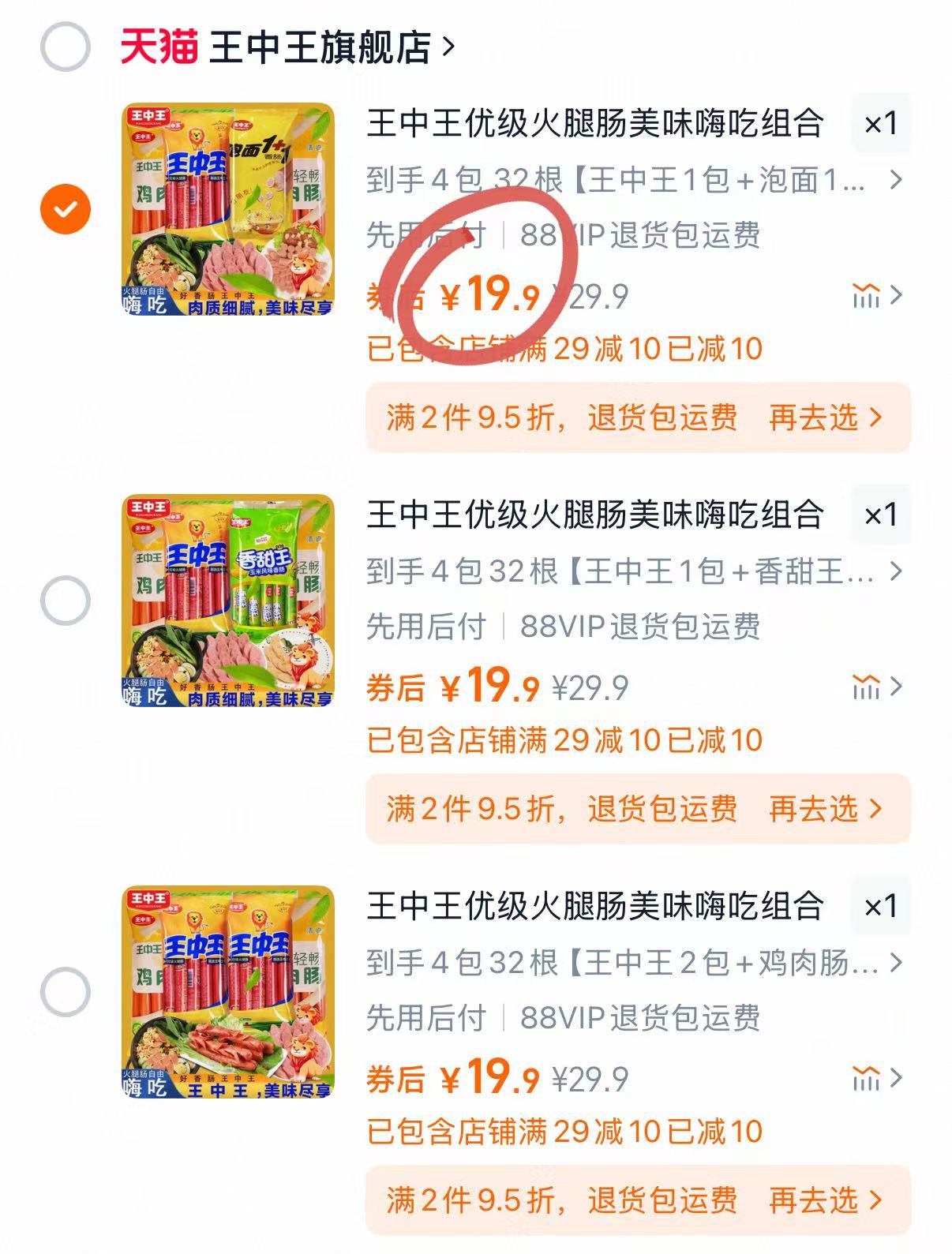The image size is (952, 1254).
Task: View price trend for the 香甜王 combo item
Action: coord(875,687)
